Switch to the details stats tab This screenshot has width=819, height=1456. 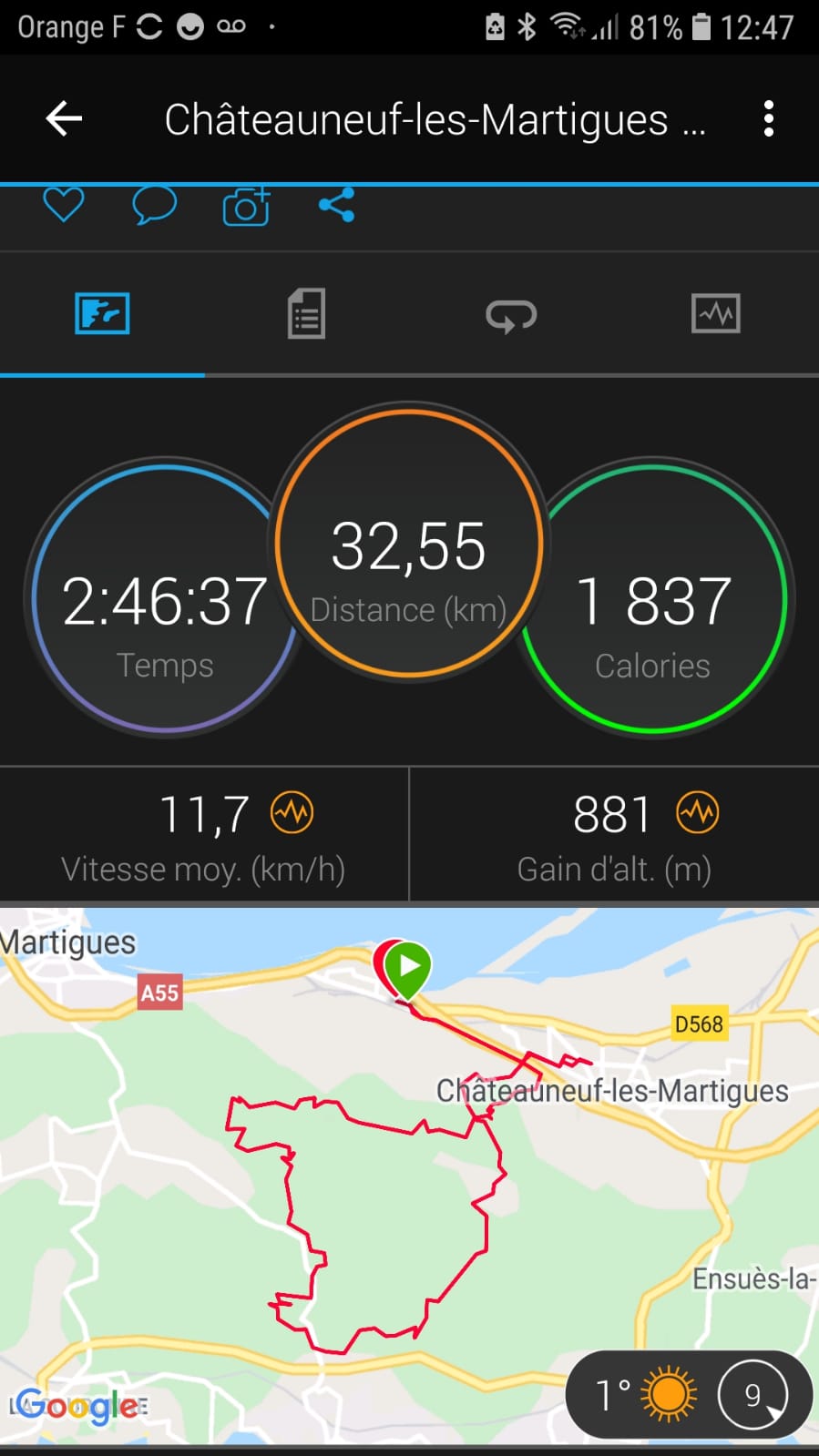(306, 314)
